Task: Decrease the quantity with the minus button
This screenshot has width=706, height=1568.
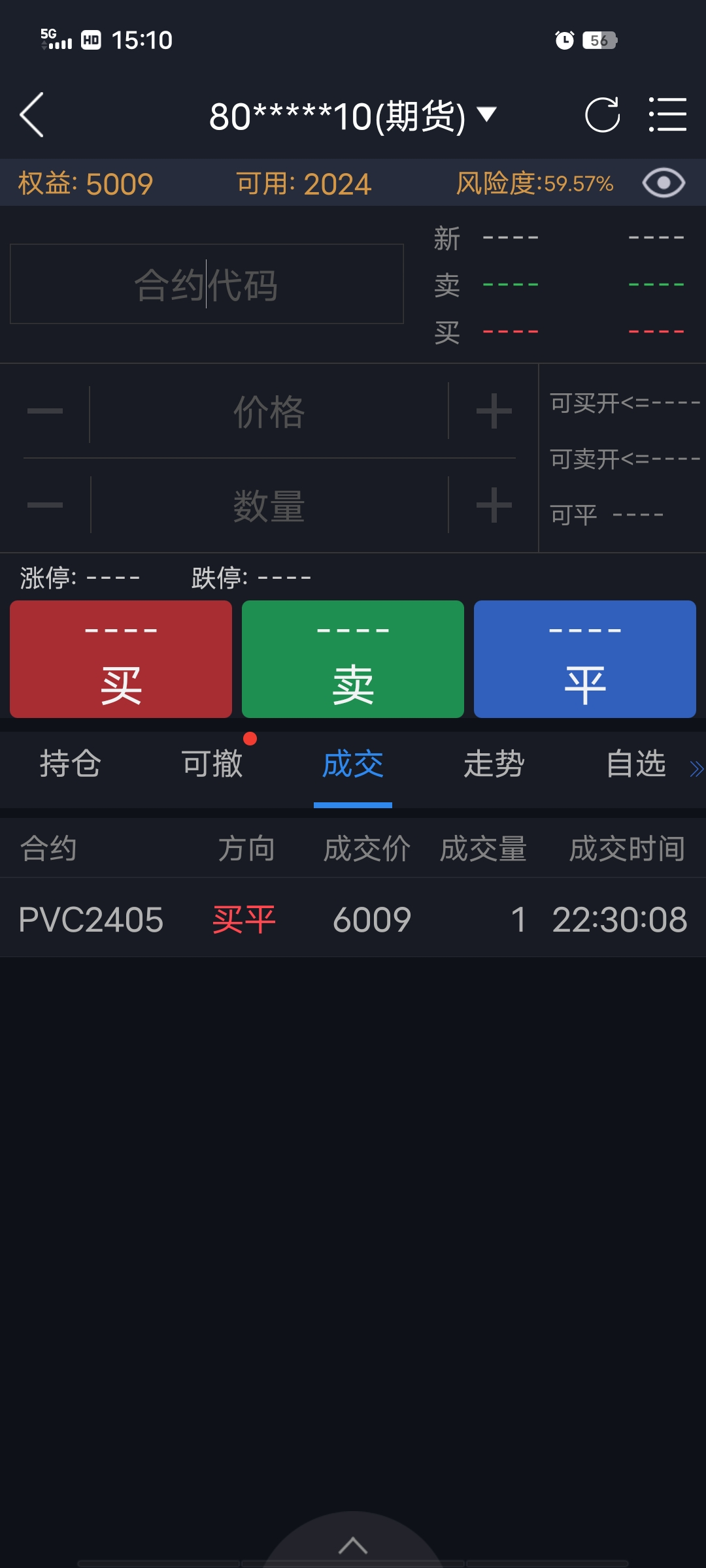Action: (x=45, y=505)
